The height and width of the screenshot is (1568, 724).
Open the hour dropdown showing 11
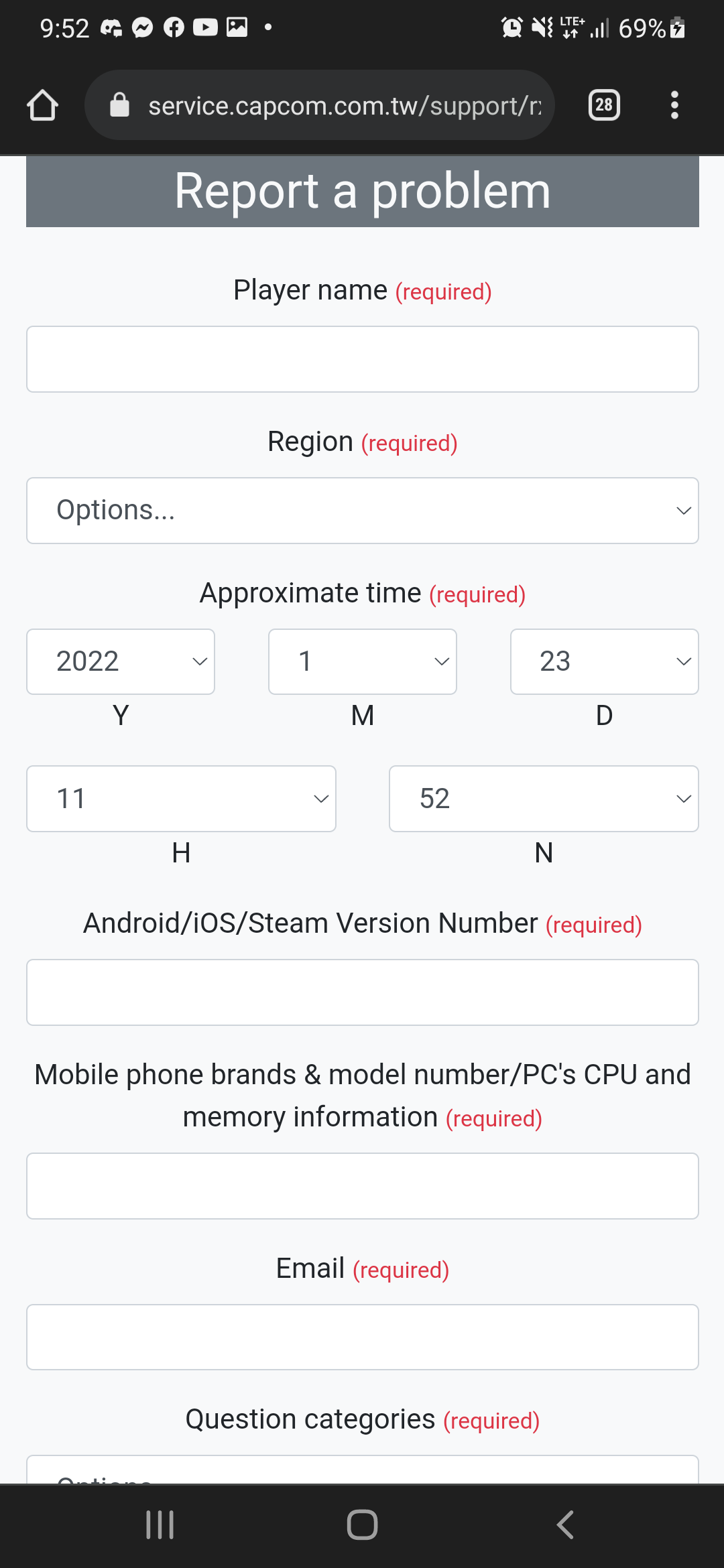click(181, 799)
